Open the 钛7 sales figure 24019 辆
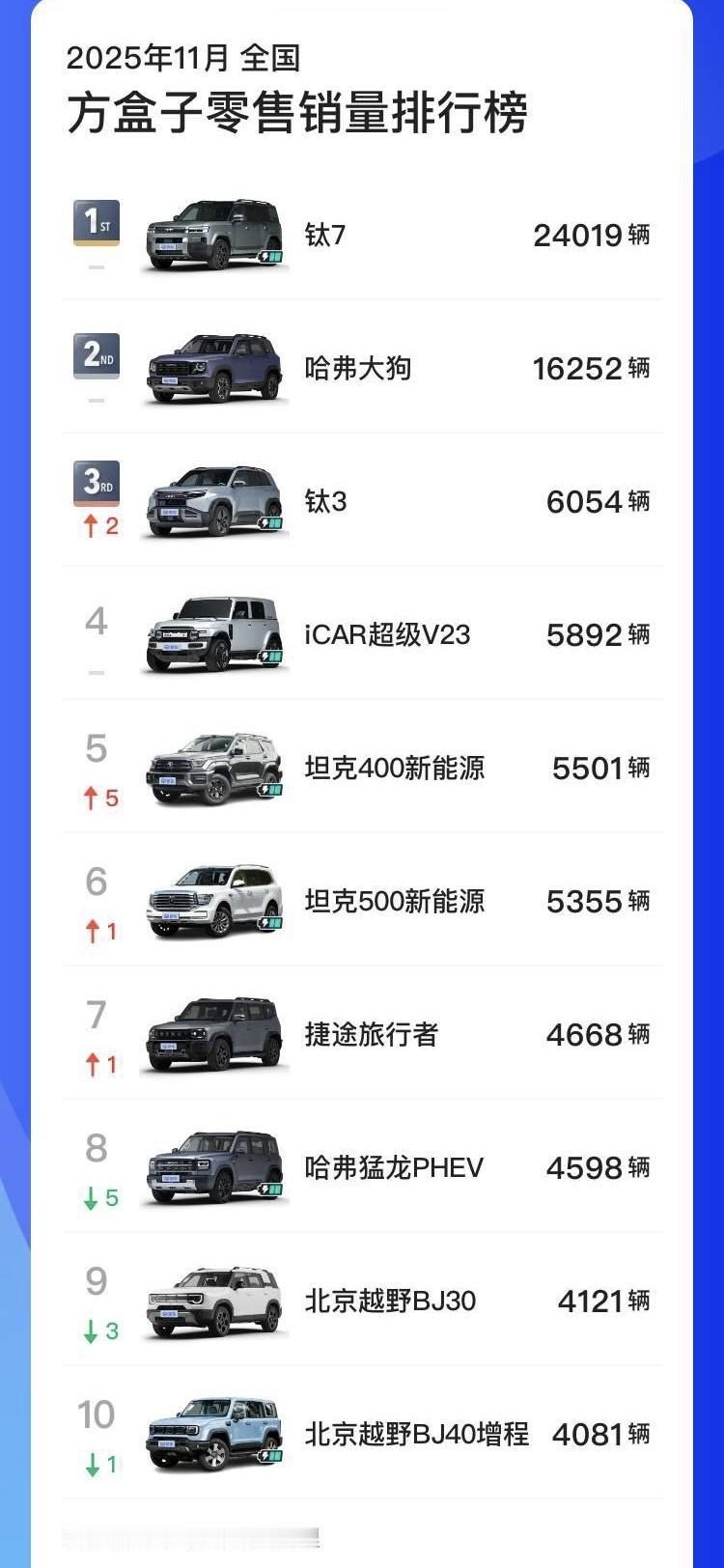The width and height of the screenshot is (724, 1568). click(x=592, y=235)
